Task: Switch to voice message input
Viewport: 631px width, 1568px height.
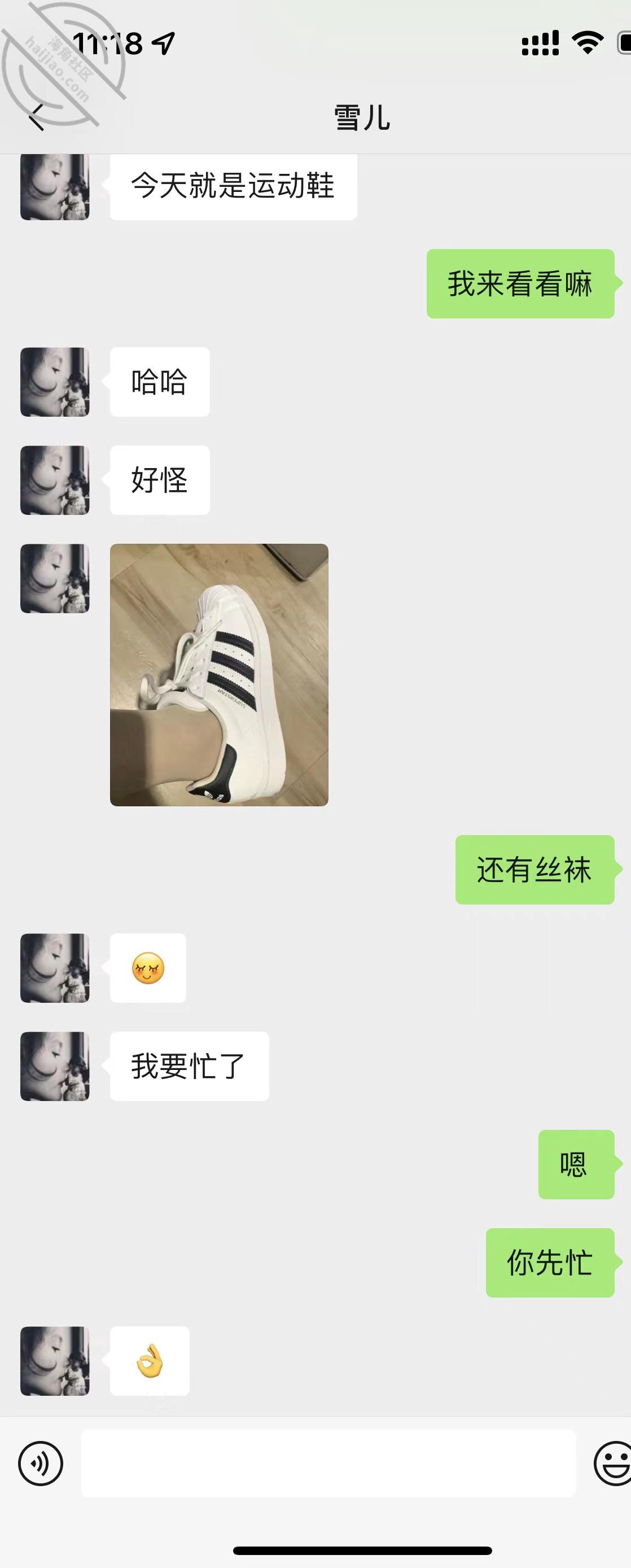Action: tap(41, 1463)
